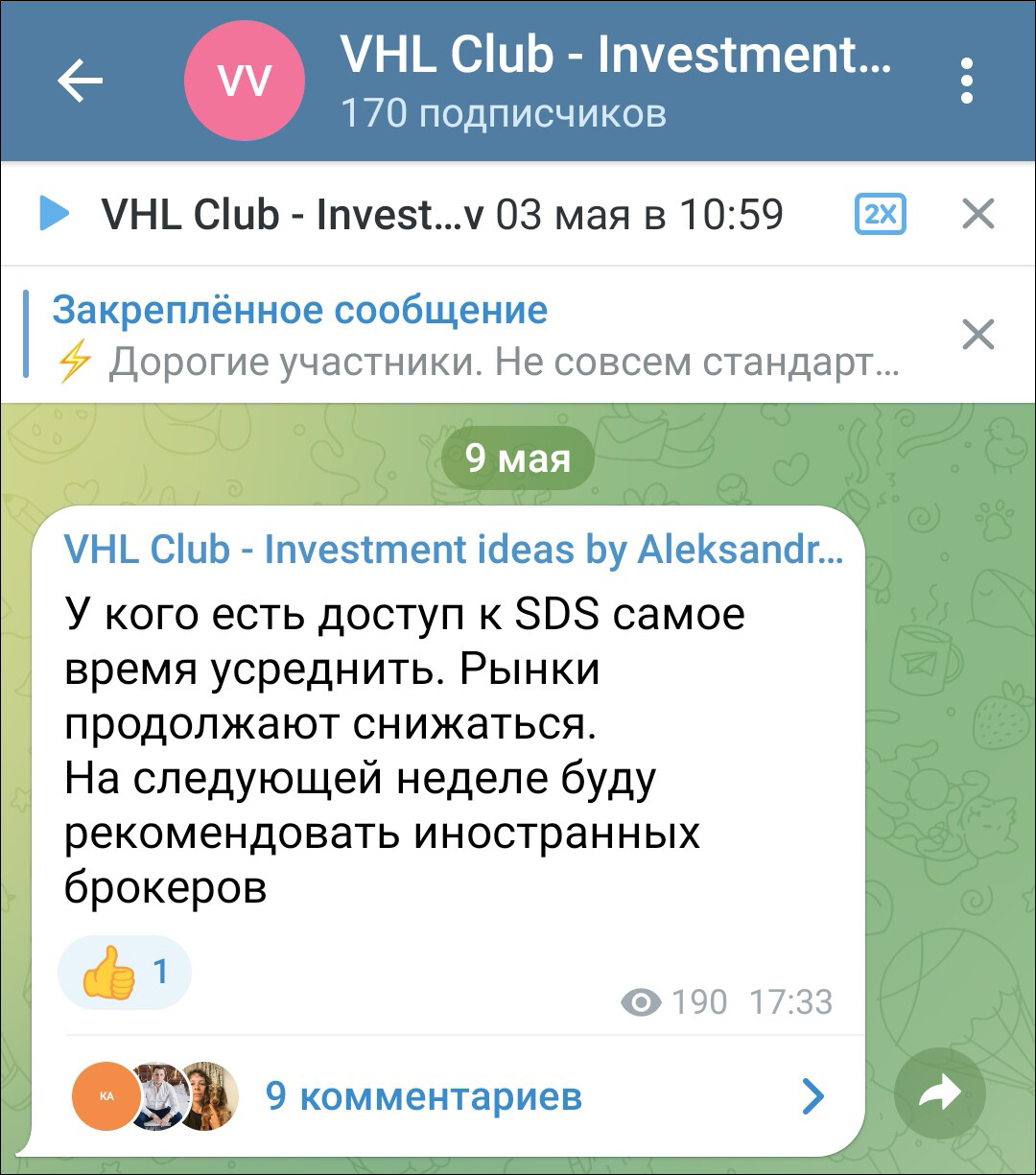Go back from the VHL Club channel
Image resolution: width=1036 pixels, height=1175 pixels.
click(81, 81)
